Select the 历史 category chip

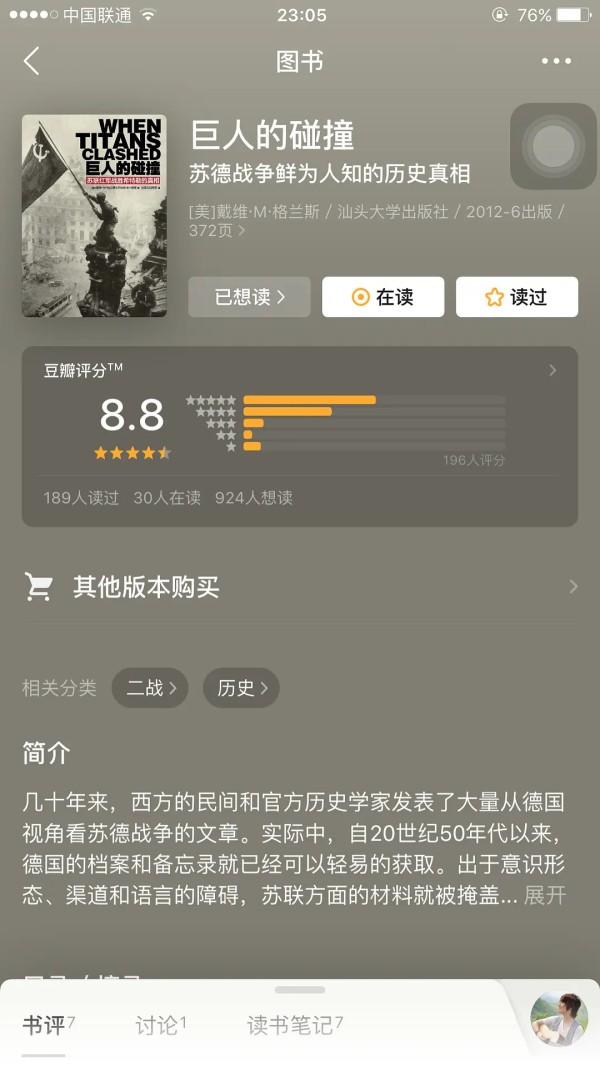[241, 688]
